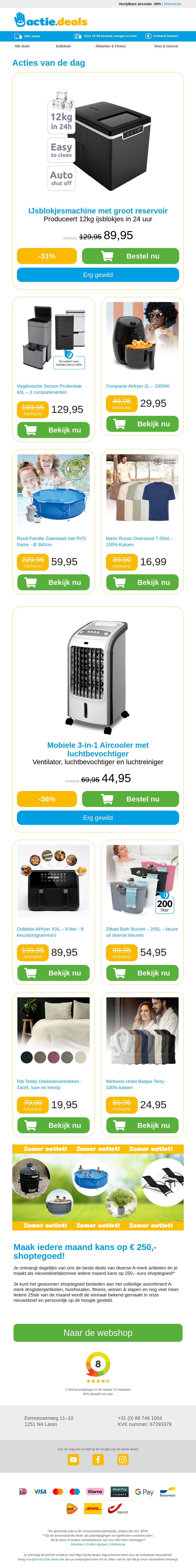Tap Bekijk nu for Wellness Hotel Badjas
Image resolution: width=196 pixels, height=1568 pixels.
(142, 1125)
